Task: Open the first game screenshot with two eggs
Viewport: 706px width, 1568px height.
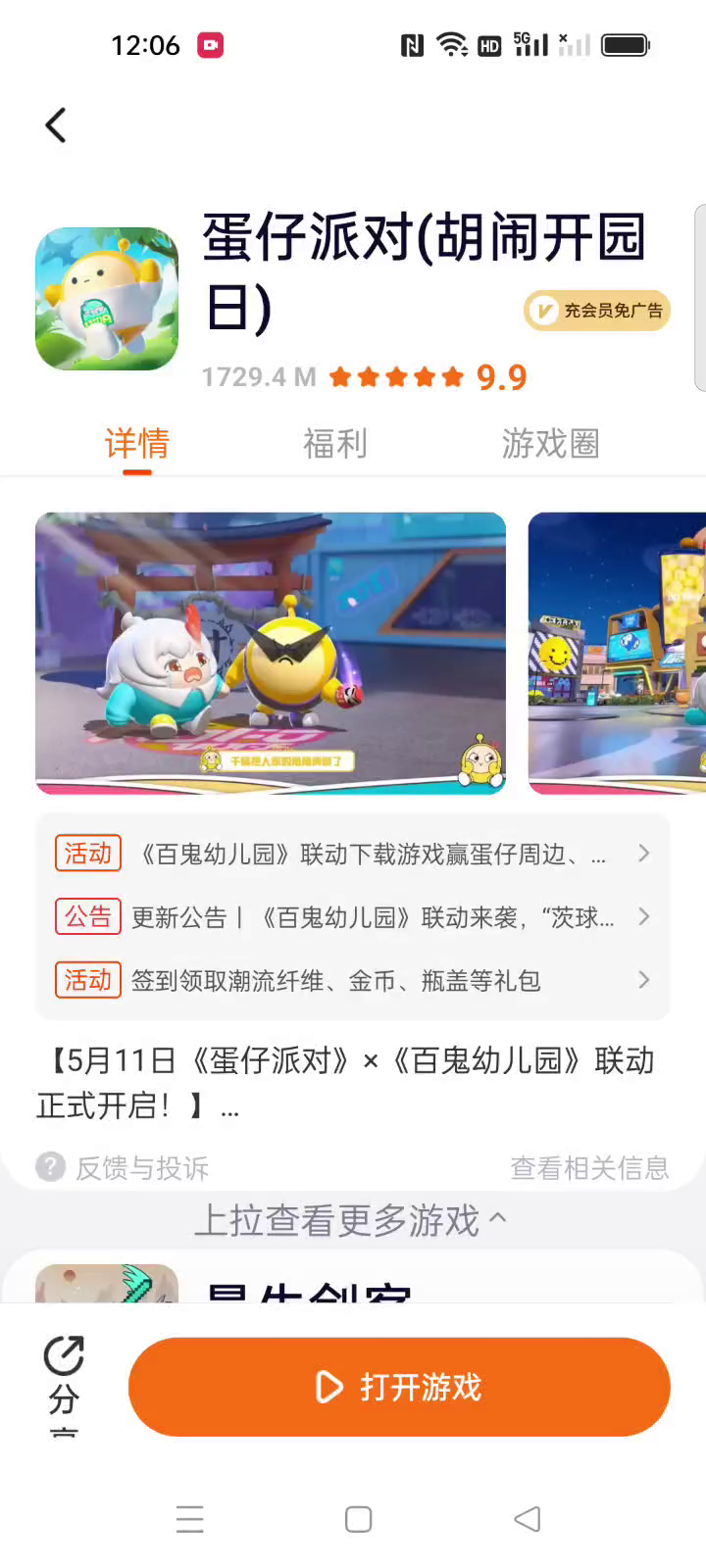Action: 271,653
